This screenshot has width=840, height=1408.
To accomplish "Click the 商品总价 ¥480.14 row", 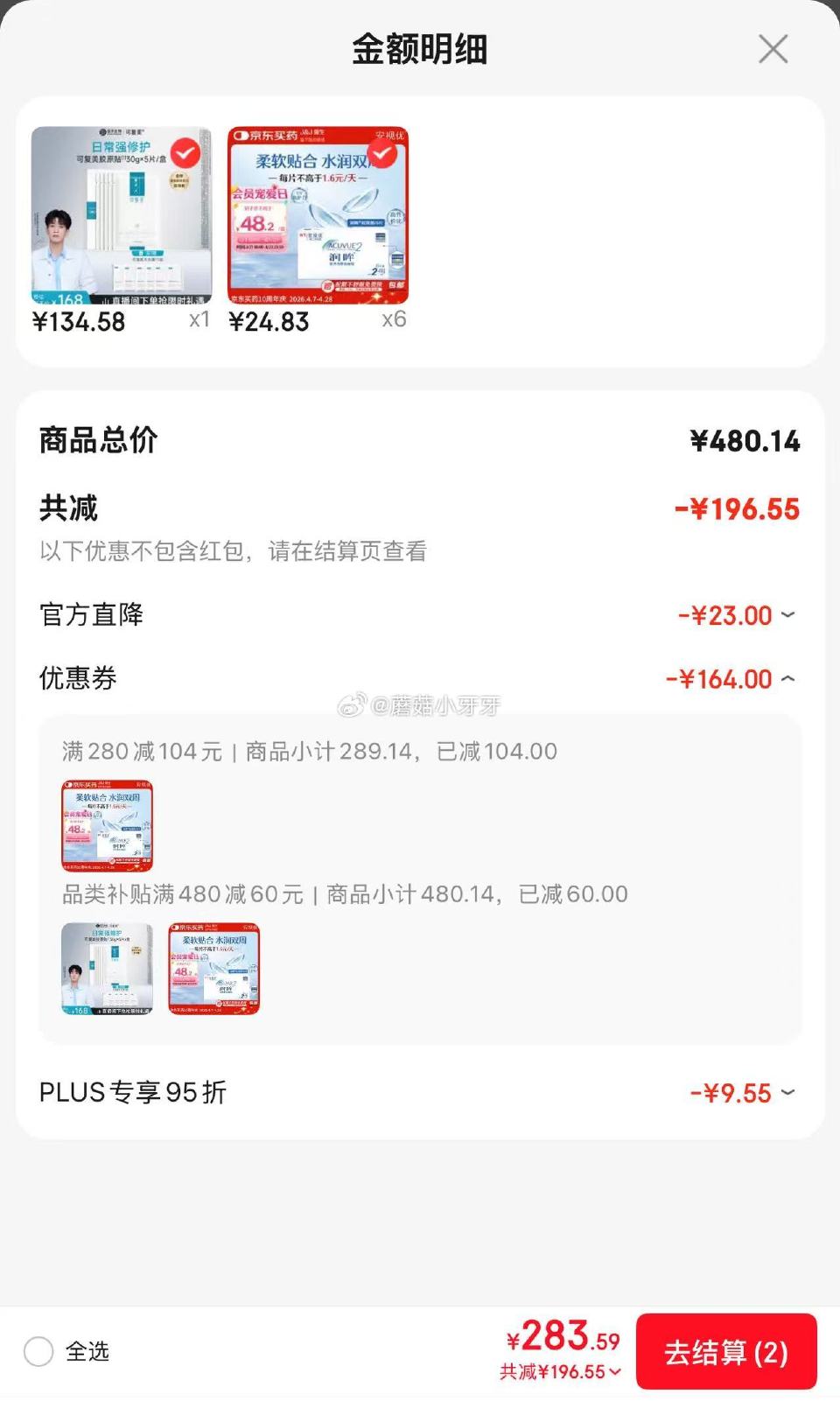I will [420, 442].
